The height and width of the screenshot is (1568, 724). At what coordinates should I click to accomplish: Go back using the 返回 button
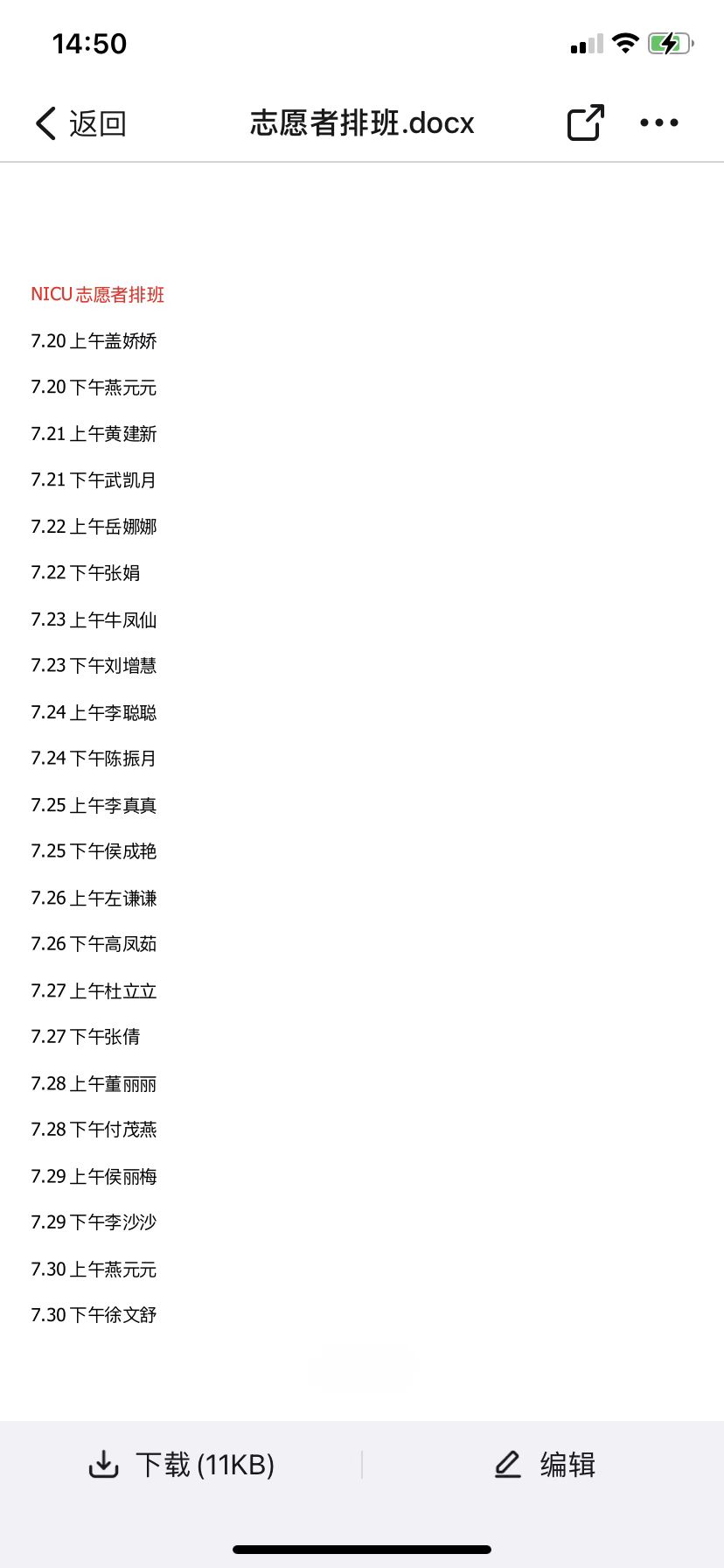(x=81, y=123)
